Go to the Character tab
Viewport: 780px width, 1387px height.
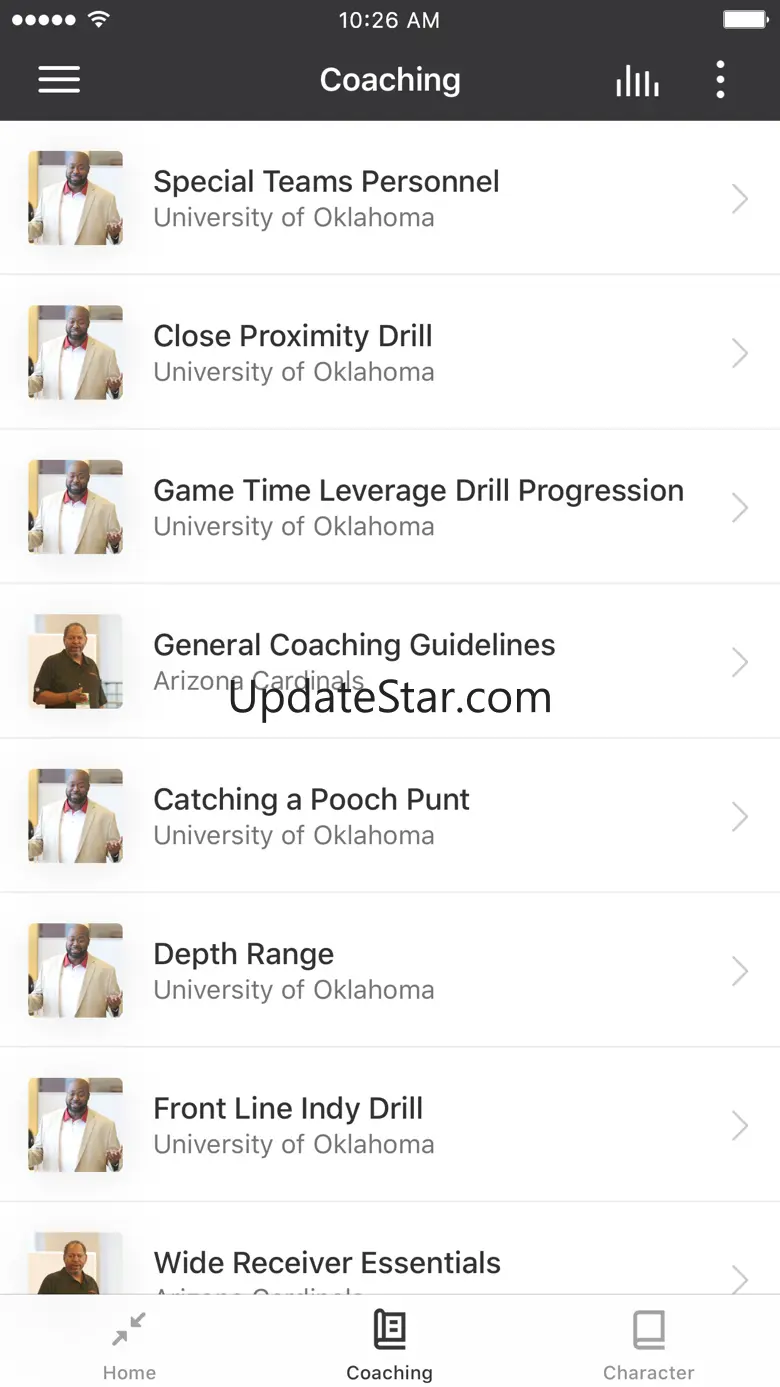coord(649,1345)
